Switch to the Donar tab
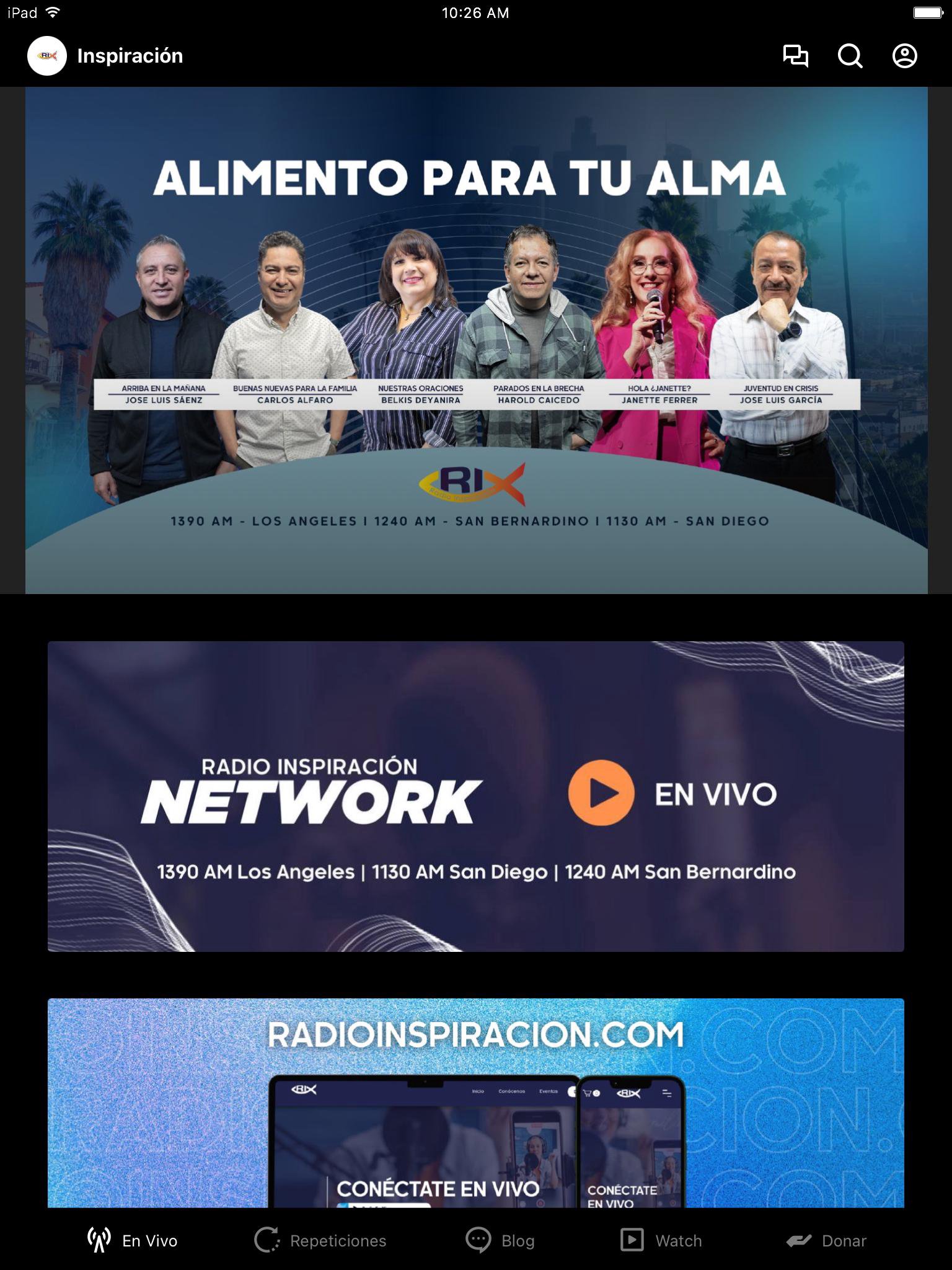The height and width of the screenshot is (1270, 952). (826, 1240)
